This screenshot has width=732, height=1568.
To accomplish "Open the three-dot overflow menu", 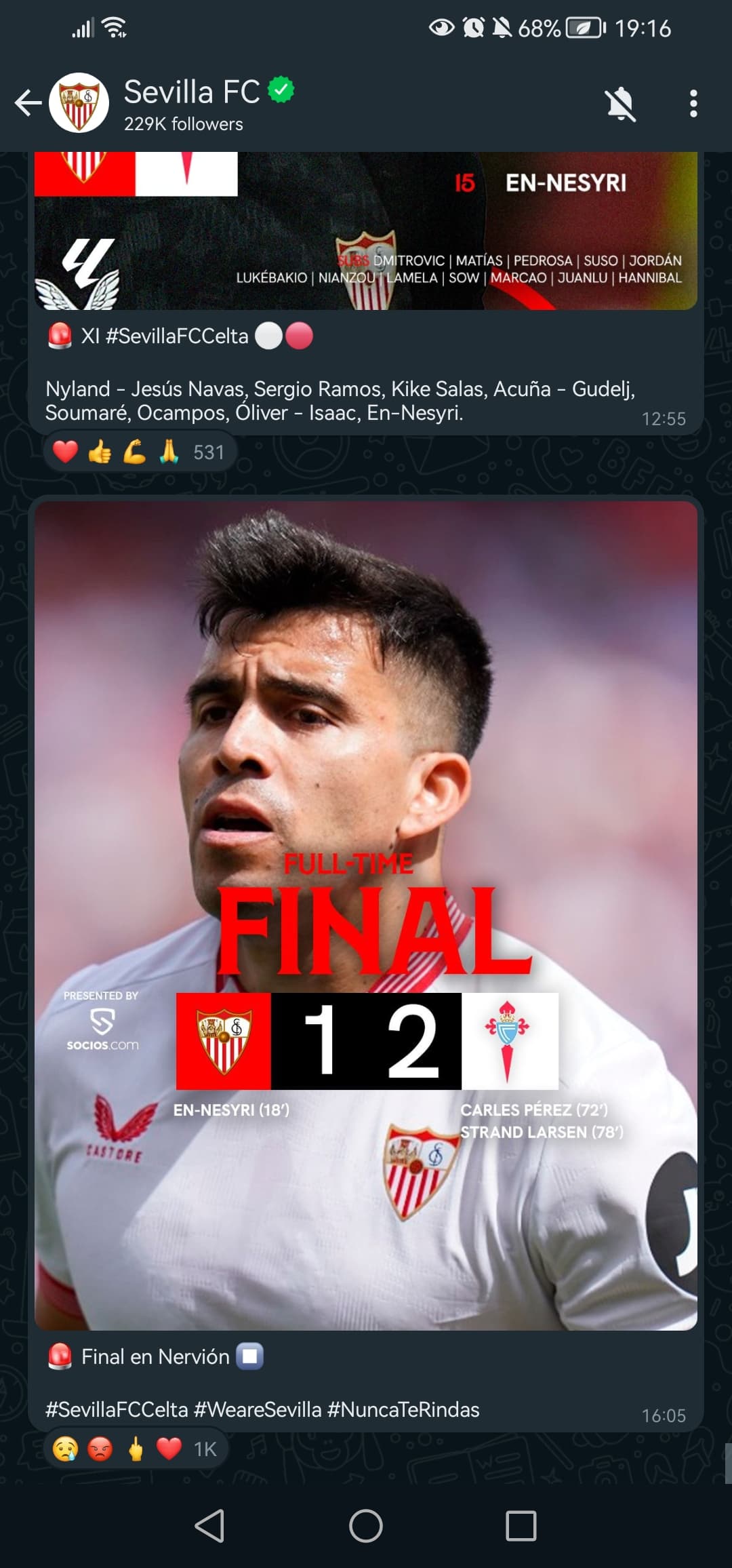I will point(693,104).
